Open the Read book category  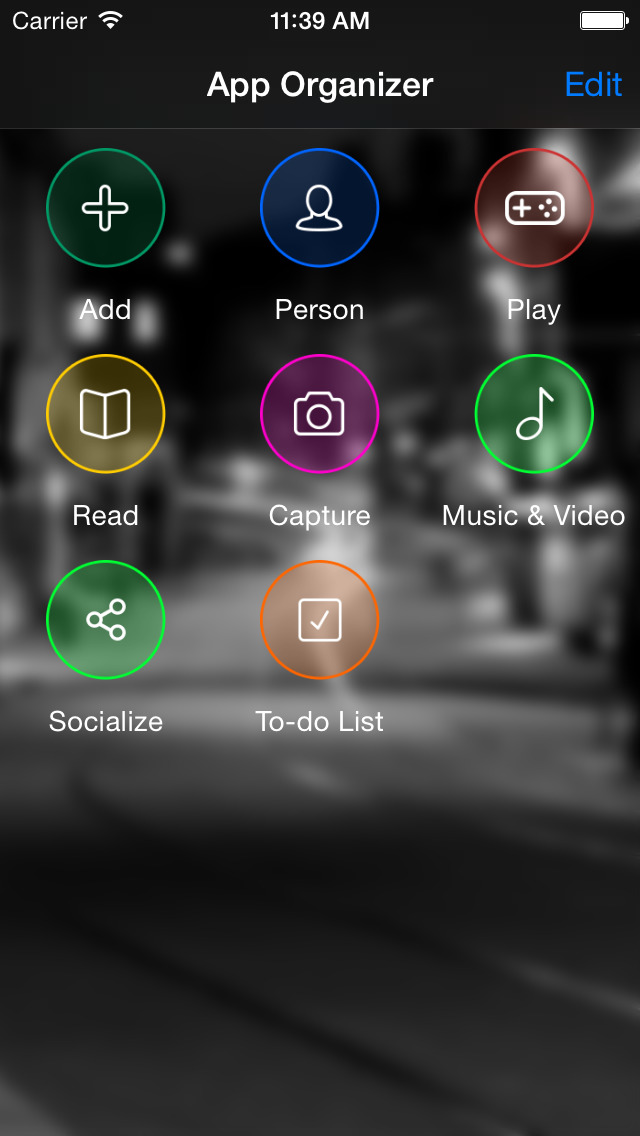pos(106,414)
